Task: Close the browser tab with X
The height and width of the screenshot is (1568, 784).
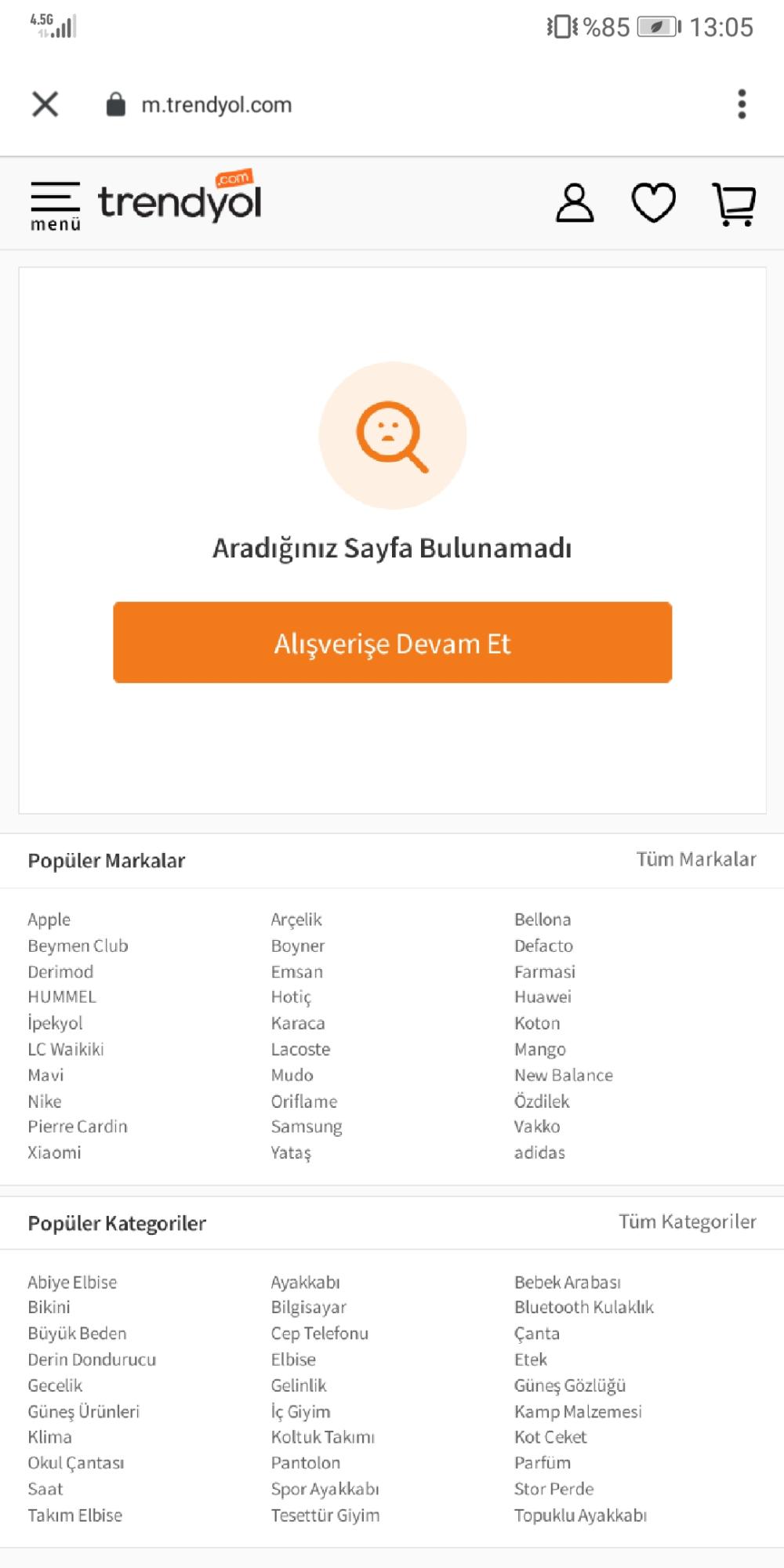Action: pyautogui.click(x=45, y=103)
